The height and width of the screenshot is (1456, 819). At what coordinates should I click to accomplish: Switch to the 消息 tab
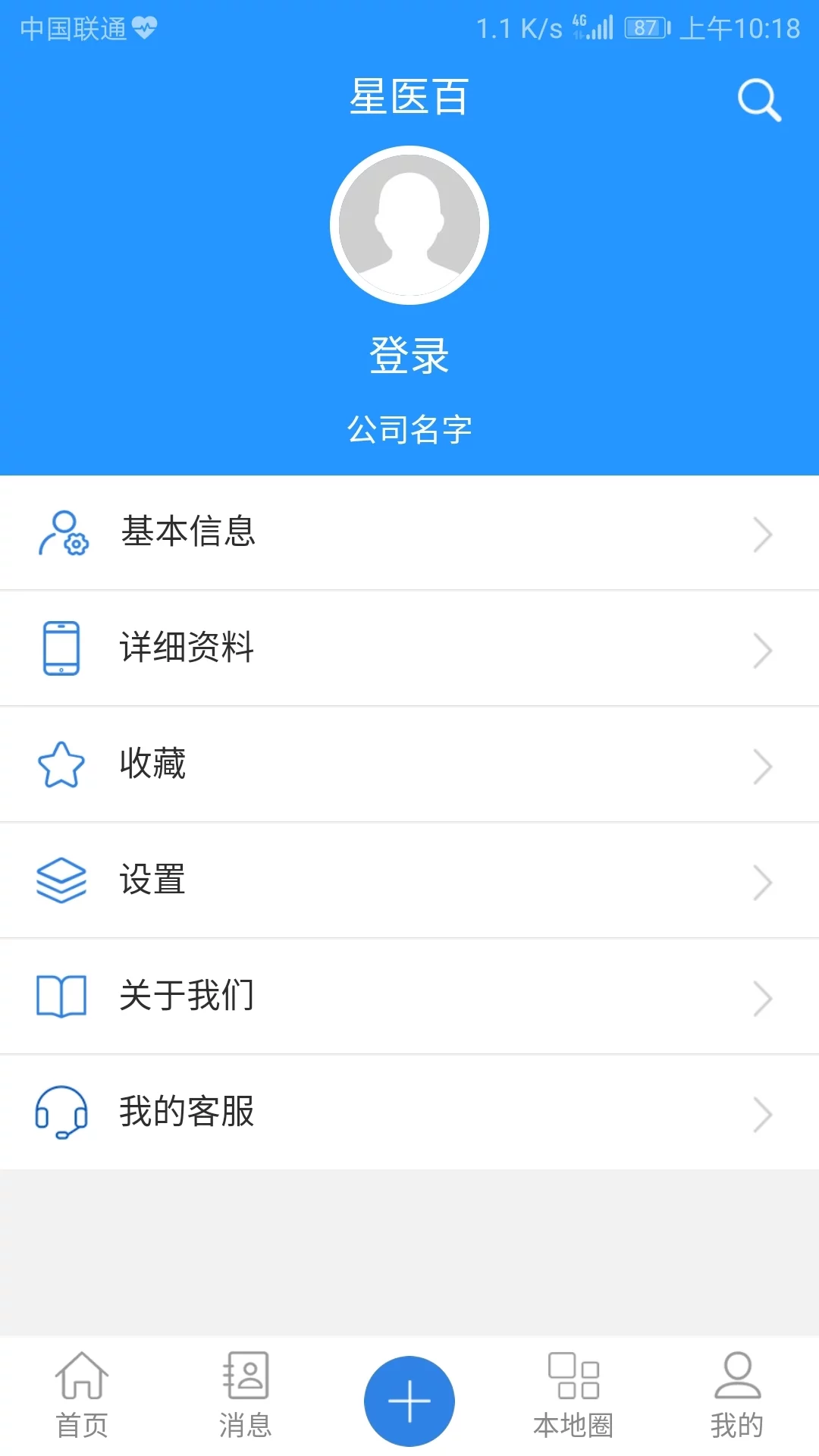click(246, 1400)
